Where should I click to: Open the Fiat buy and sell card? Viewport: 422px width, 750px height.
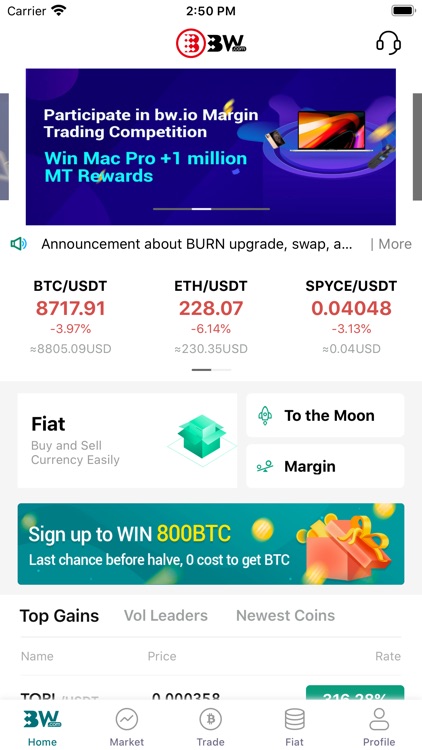point(127,441)
